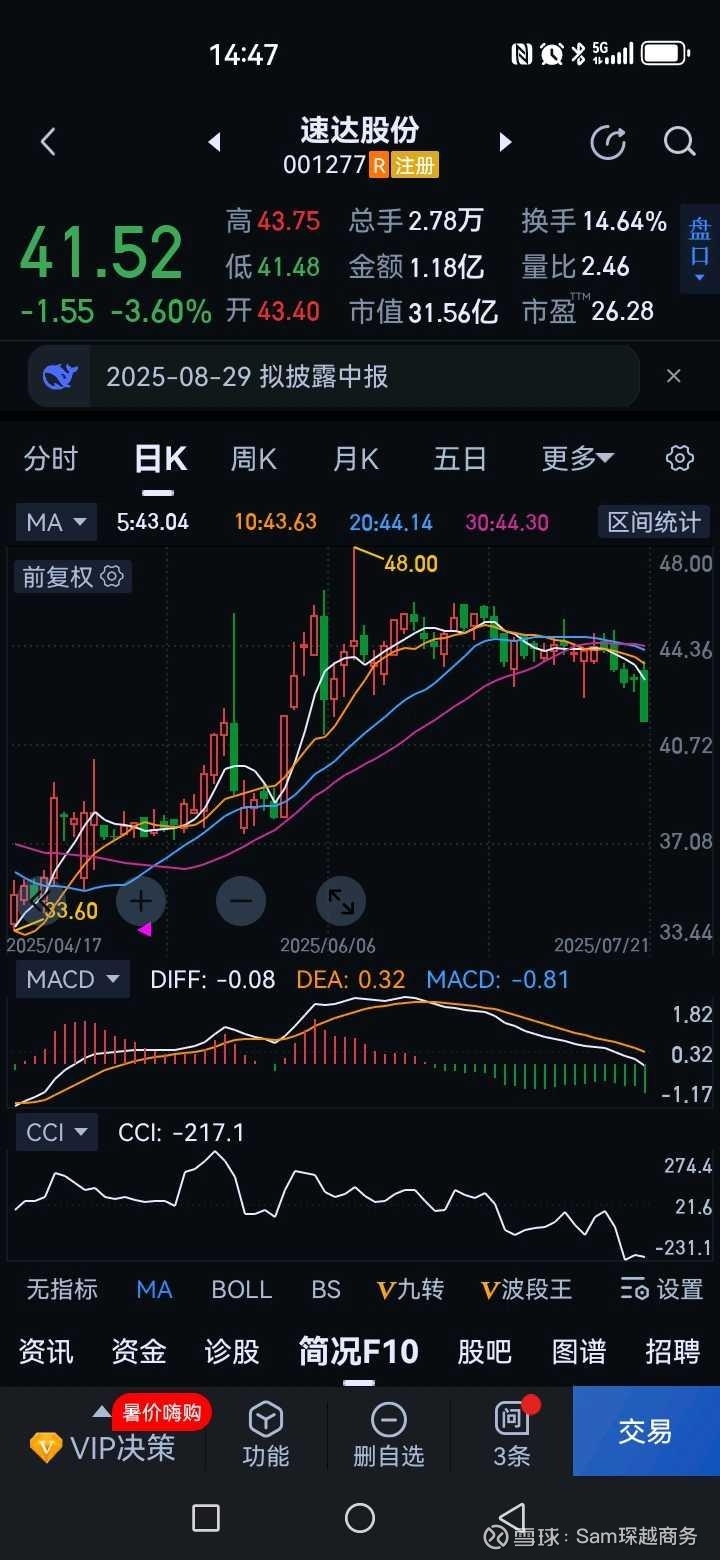The image size is (720, 1560).
Task: Tap the share refresh icon beside search
Action: coord(608,142)
